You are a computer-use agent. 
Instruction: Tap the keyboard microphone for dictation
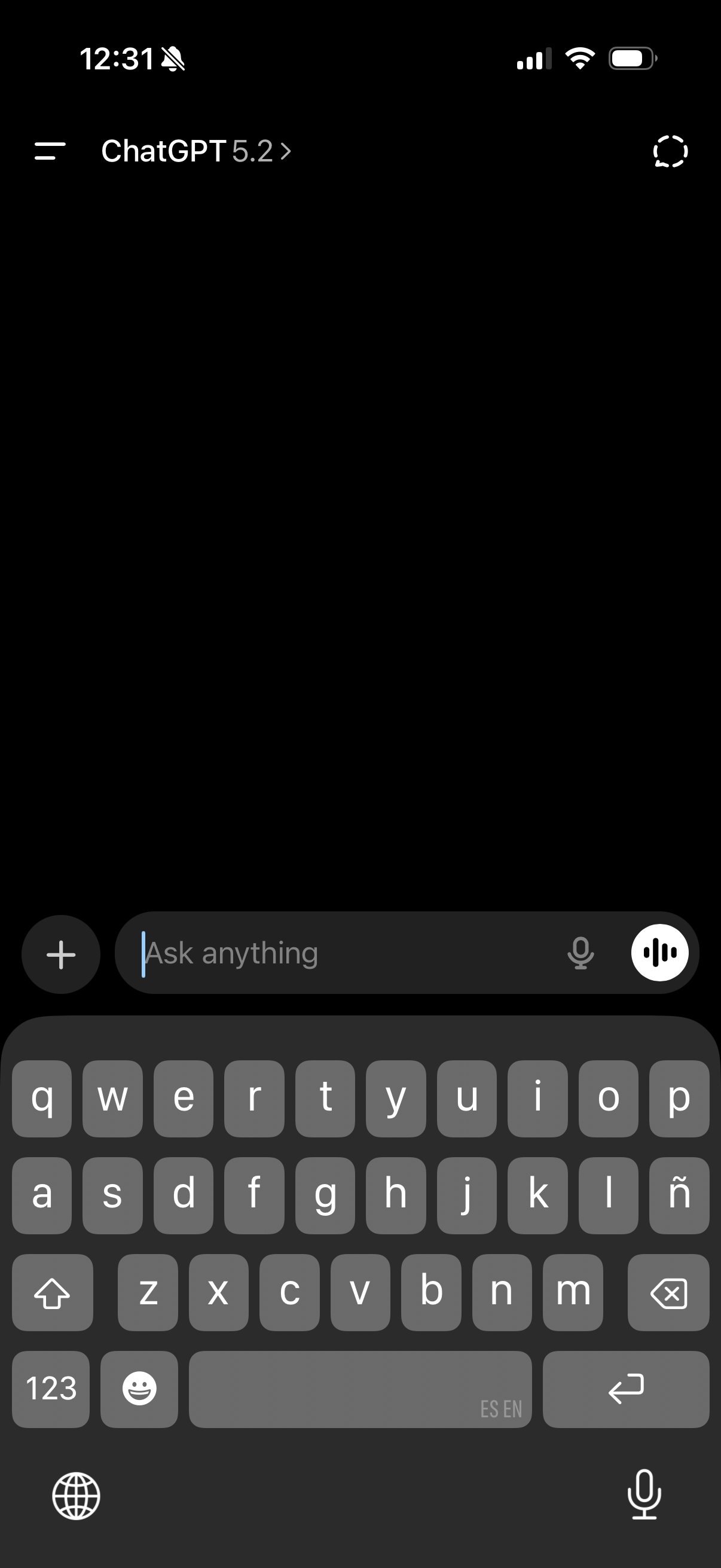click(x=644, y=1499)
